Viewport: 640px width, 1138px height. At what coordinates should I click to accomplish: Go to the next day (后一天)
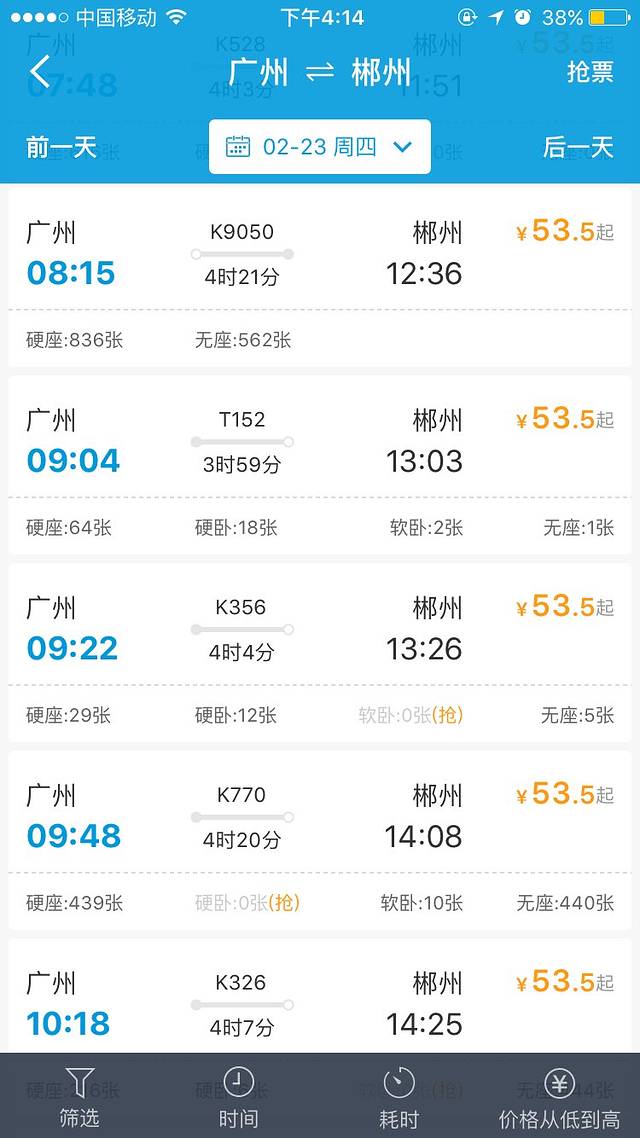click(x=577, y=147)
